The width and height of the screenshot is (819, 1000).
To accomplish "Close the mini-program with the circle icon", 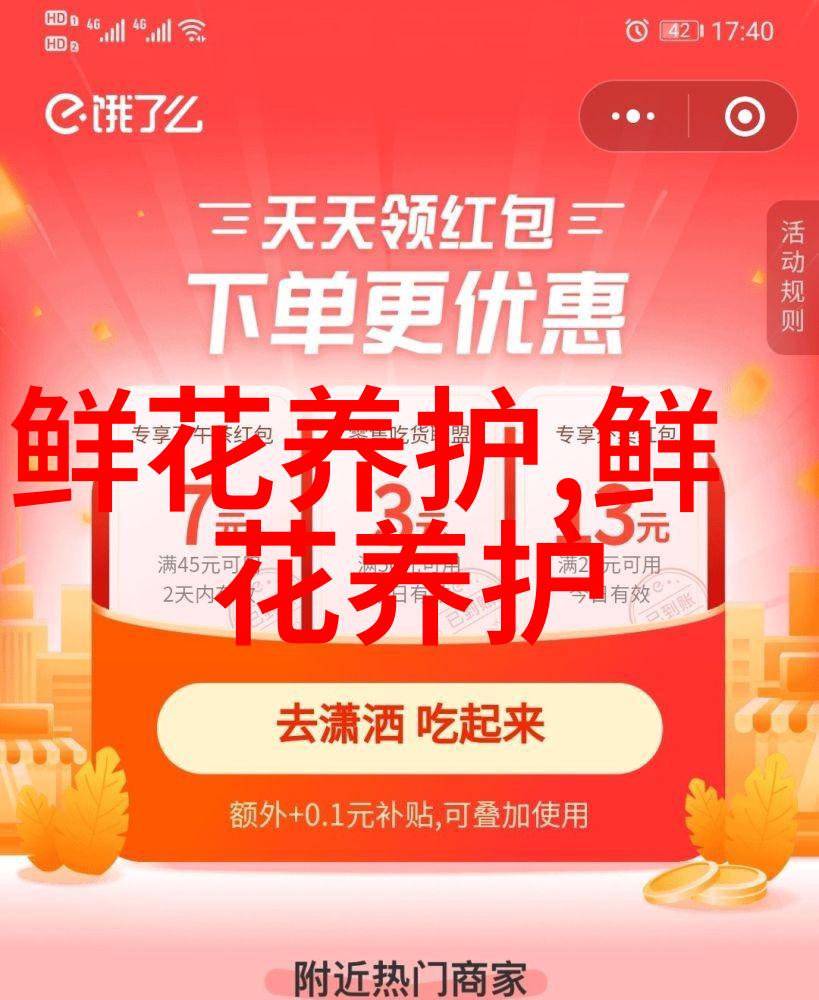I will coord(744,118).
